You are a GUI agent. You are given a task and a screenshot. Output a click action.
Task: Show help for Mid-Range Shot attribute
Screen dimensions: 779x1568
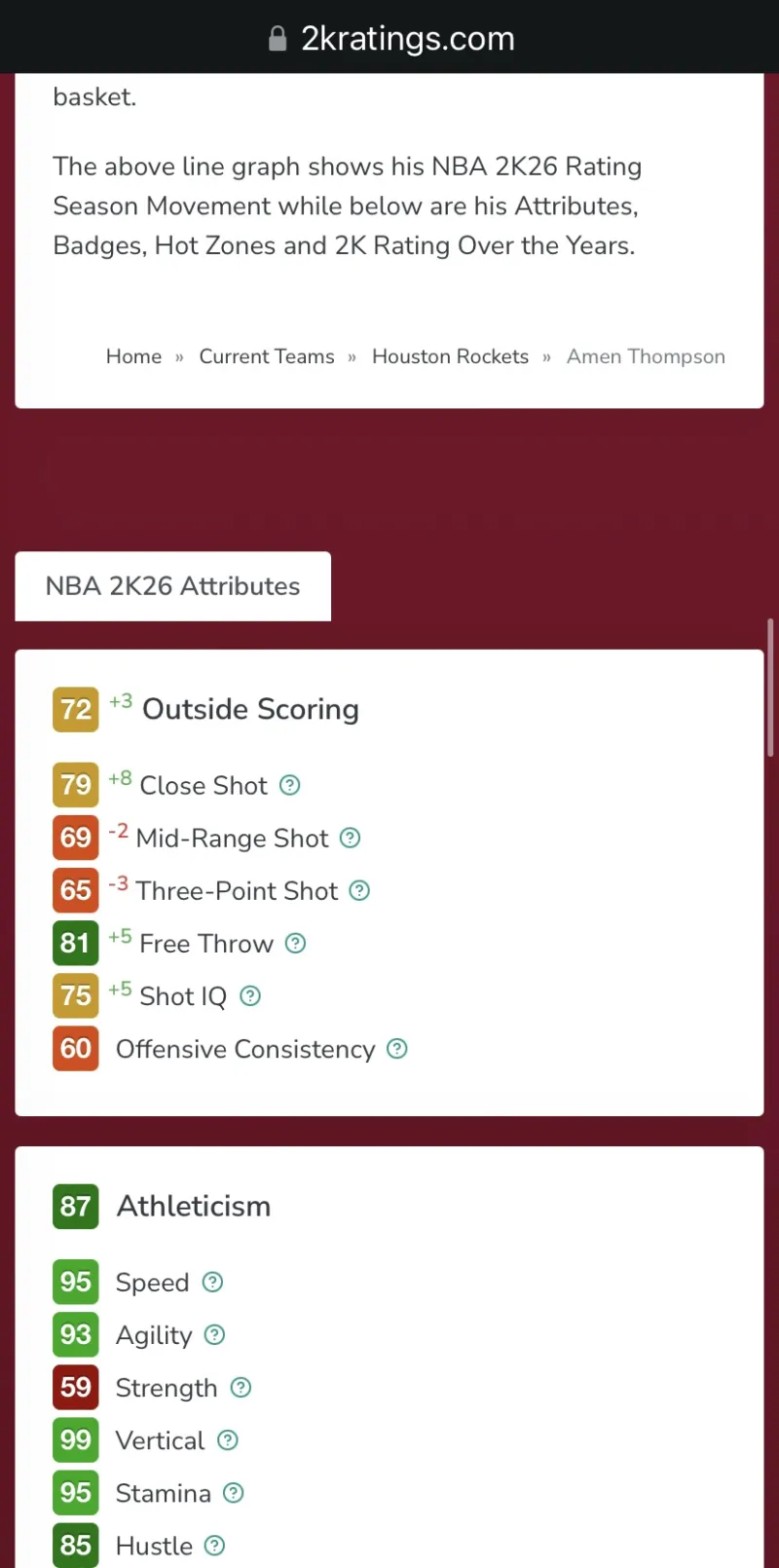pos(351,838)
